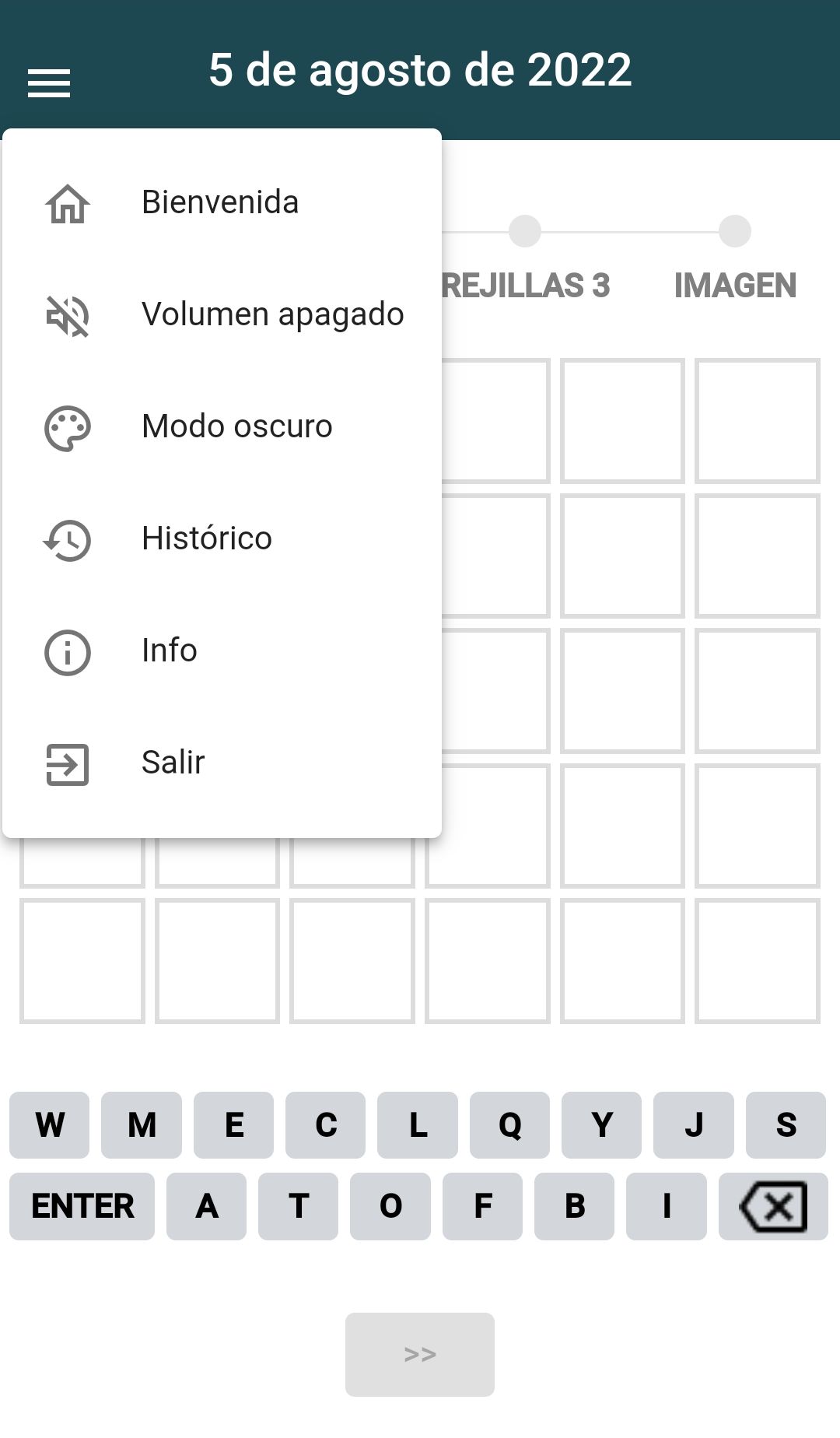The height and width of the screenshot is (1438, 840).
Task: Tap the letter J key
Action: pyautogui.click(x=694, y=1125)
